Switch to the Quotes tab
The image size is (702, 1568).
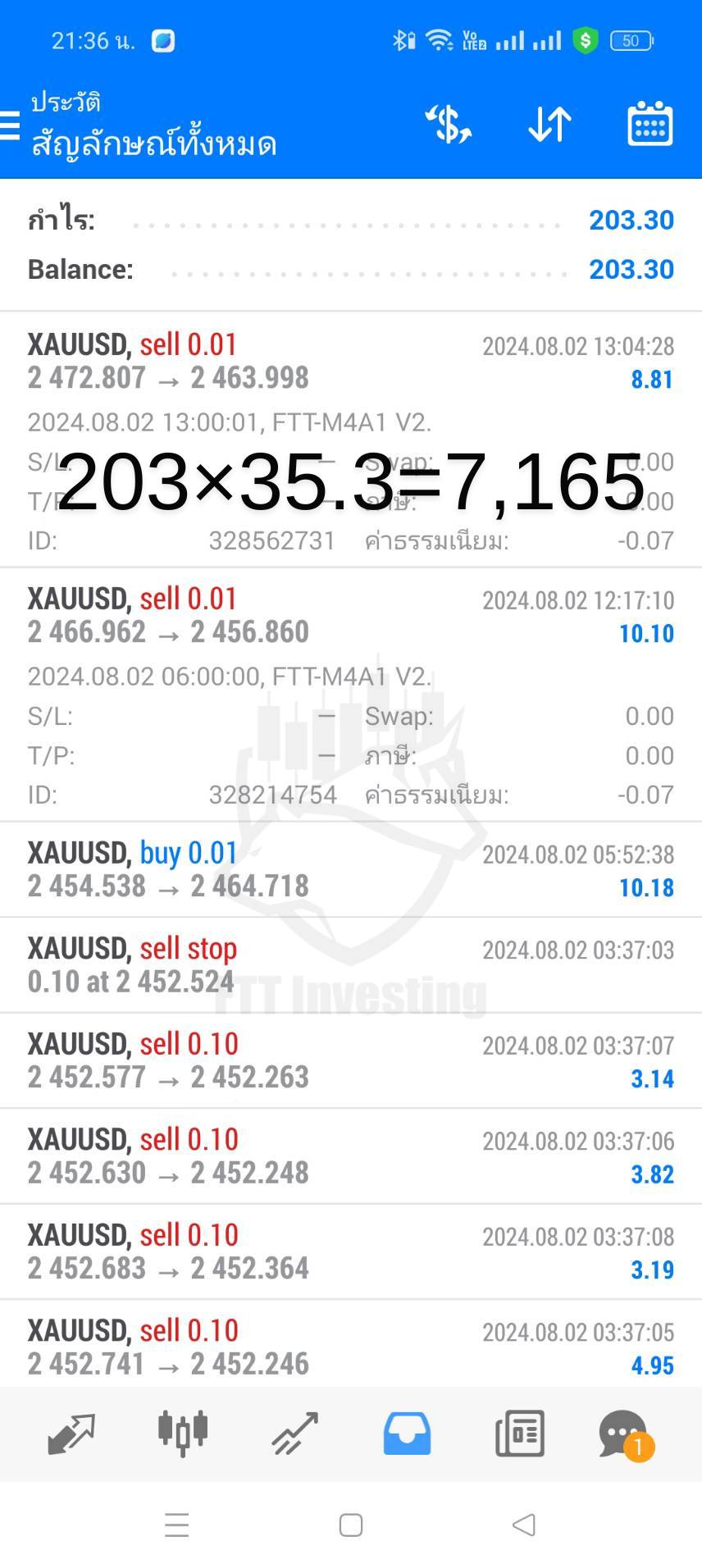(71, 1434)
